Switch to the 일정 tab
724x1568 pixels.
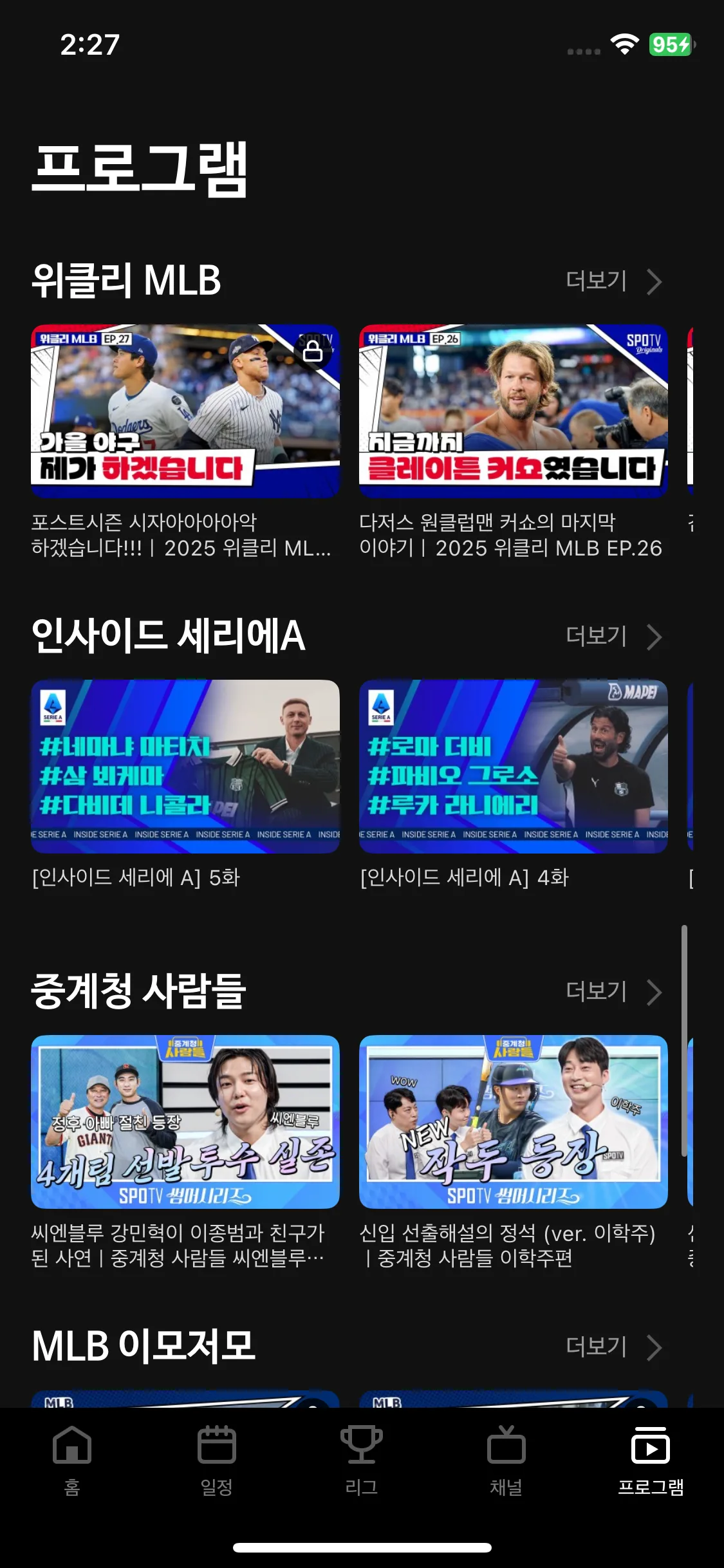217,1460
